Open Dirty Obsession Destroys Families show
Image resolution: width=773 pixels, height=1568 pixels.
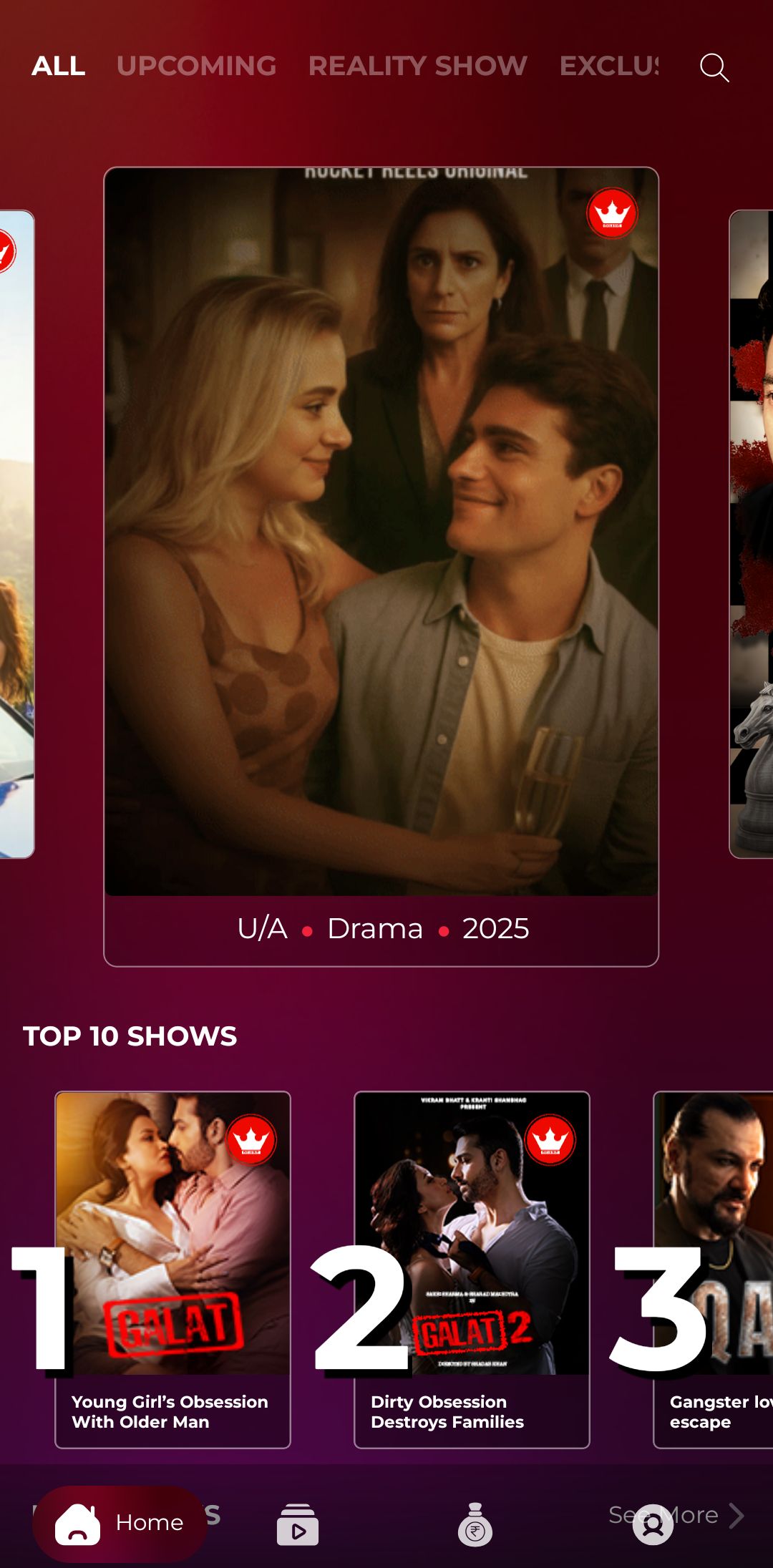[x=472, y=1270]
